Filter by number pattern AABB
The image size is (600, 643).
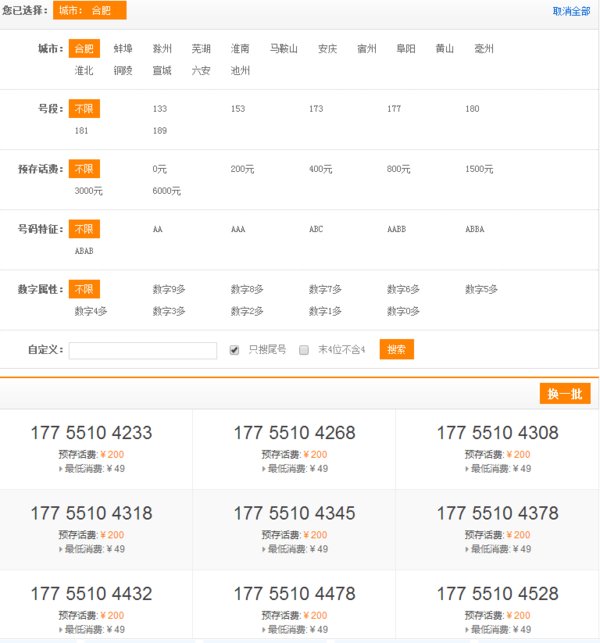point(397,229)
